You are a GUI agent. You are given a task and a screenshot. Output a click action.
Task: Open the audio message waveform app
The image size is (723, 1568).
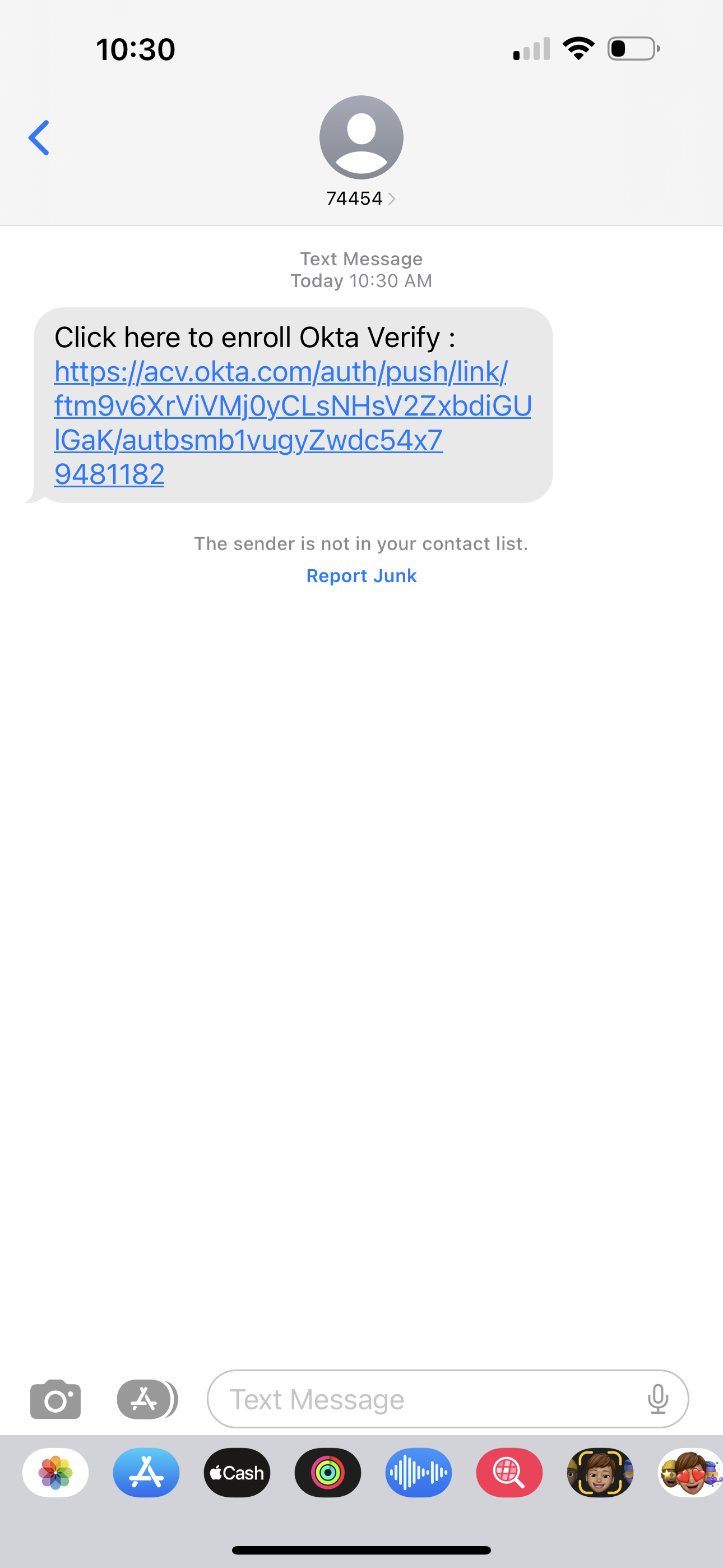[418, 1473]
